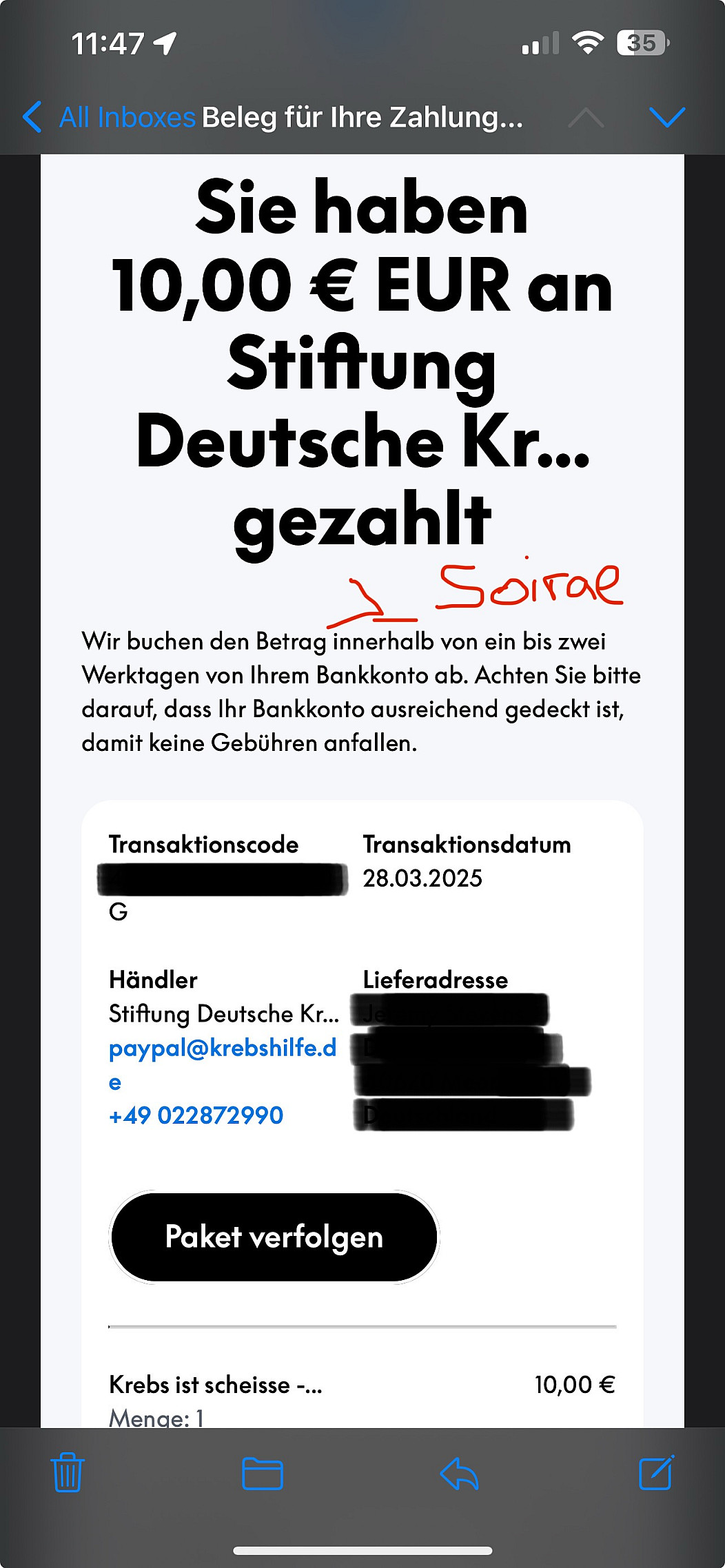The height and width of the screenshot is (1568, 725).
Task: Reply to this email
Action: tap(459, 1473)
